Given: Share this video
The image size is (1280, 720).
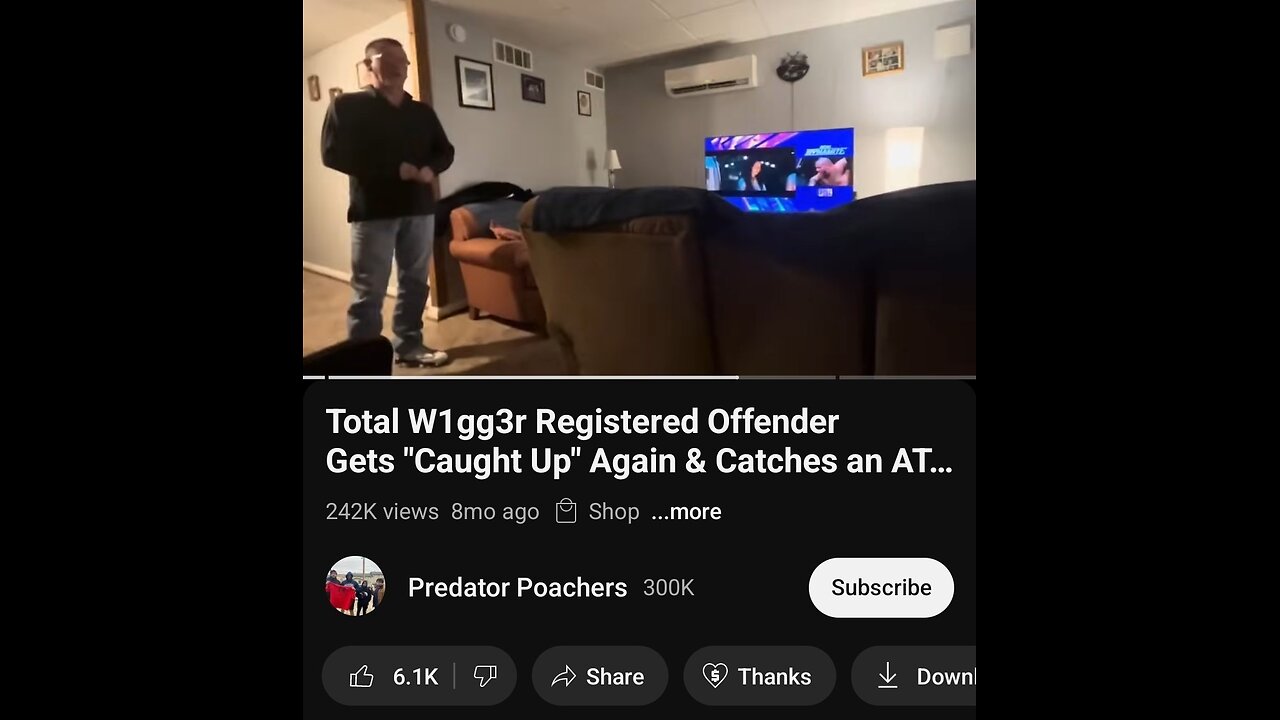Looking at the screenshot, I should (599, 677).
